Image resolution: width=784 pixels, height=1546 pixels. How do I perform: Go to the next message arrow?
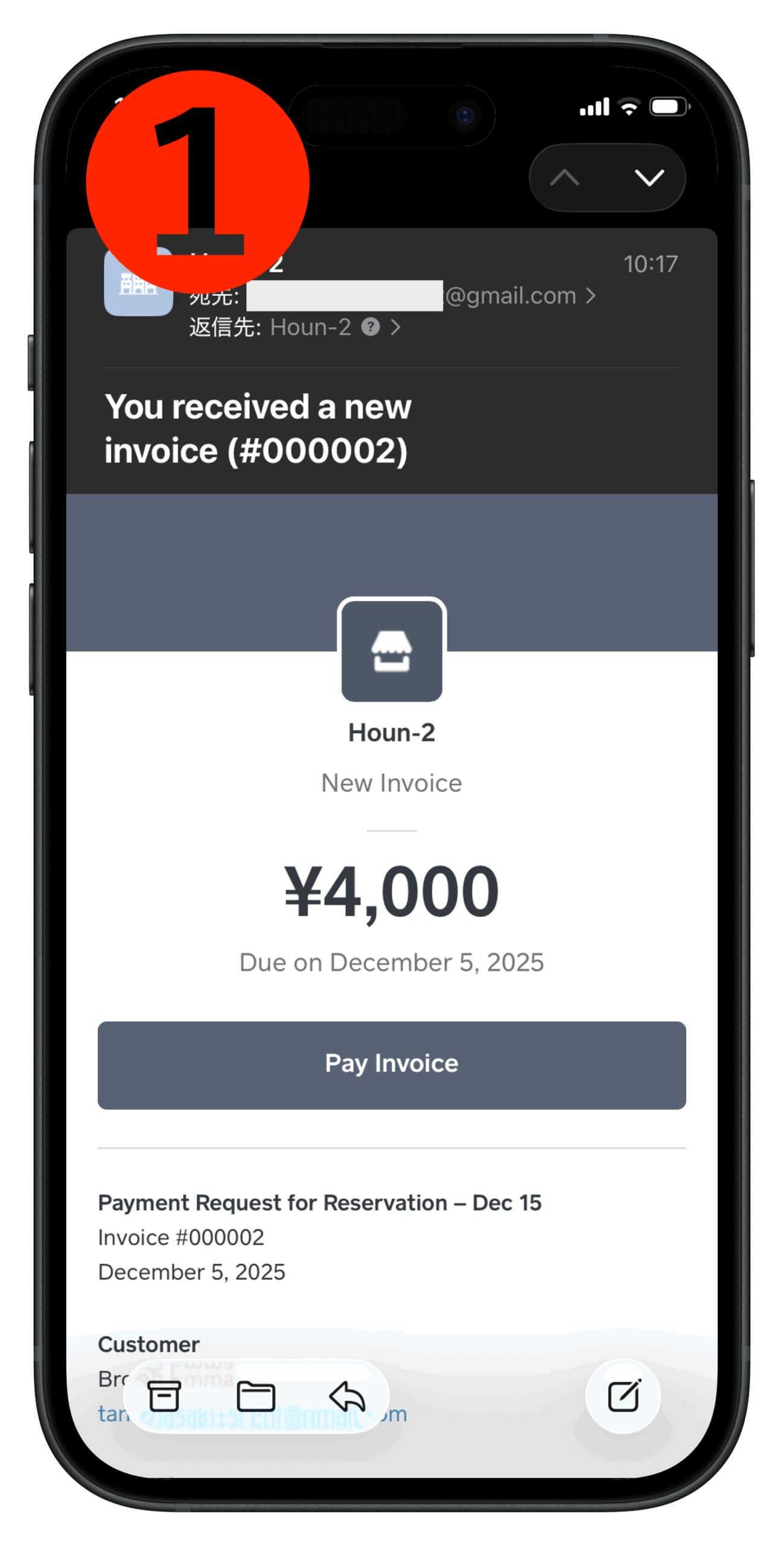coord(649,178)
